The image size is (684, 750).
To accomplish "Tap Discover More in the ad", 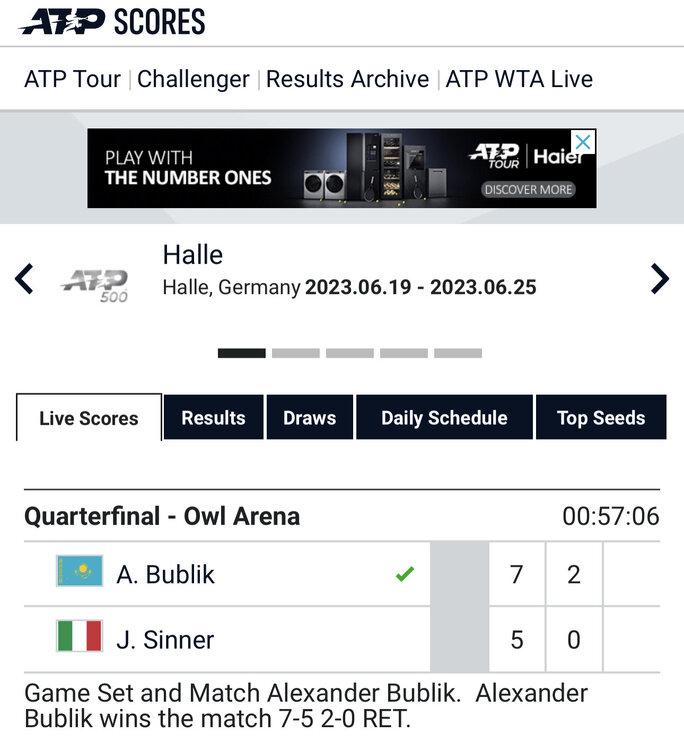I will pos(528,189).
